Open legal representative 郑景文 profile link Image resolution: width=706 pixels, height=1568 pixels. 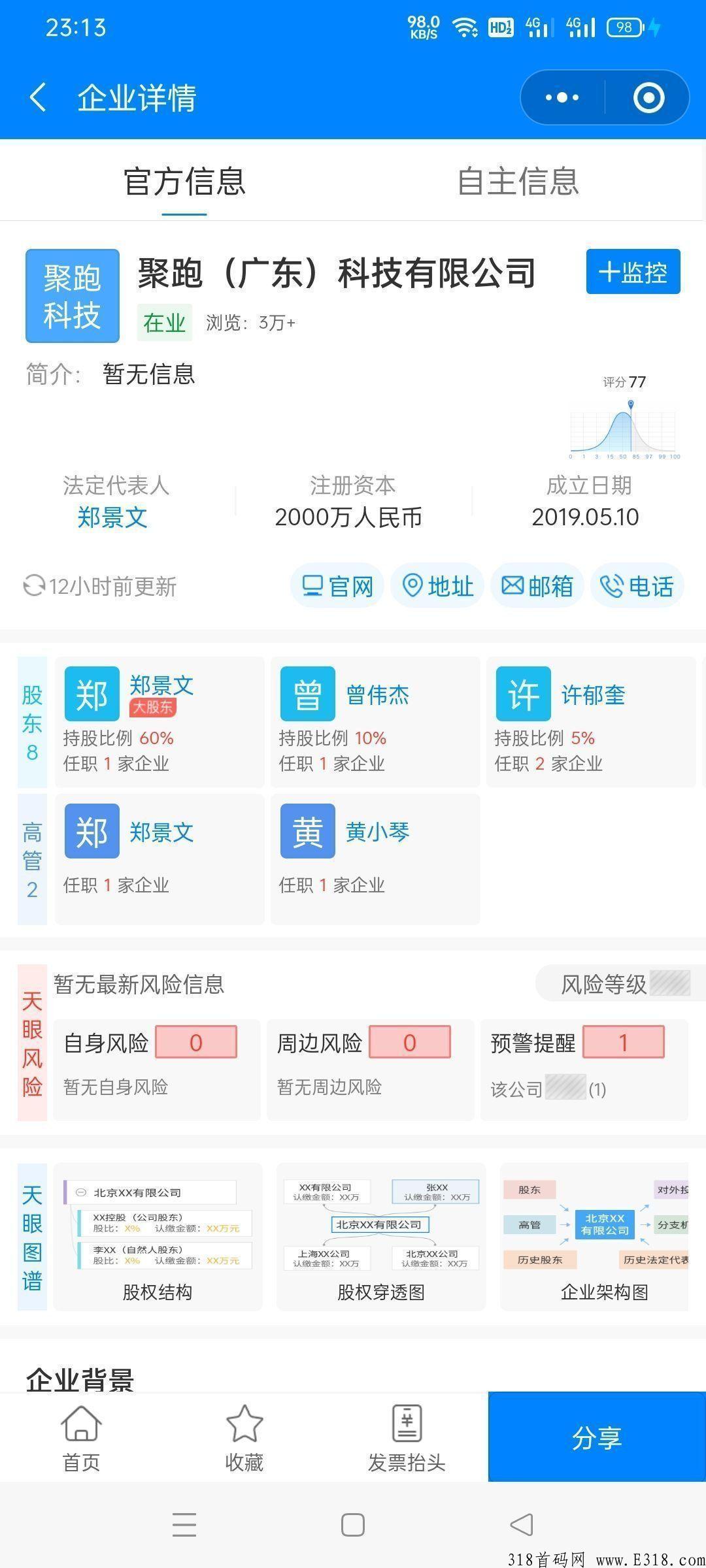112,518
